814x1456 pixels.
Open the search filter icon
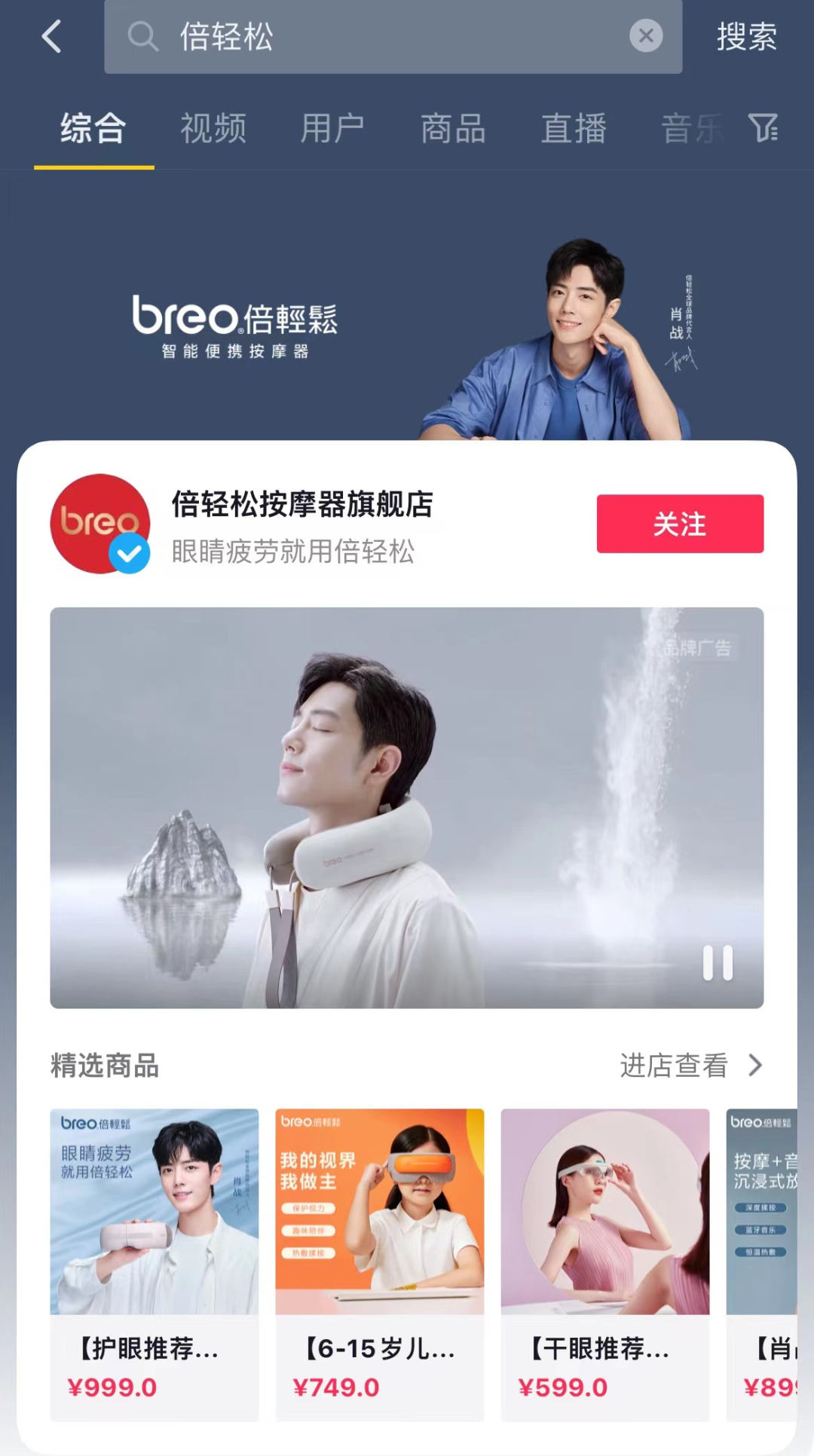pos(763,128)
